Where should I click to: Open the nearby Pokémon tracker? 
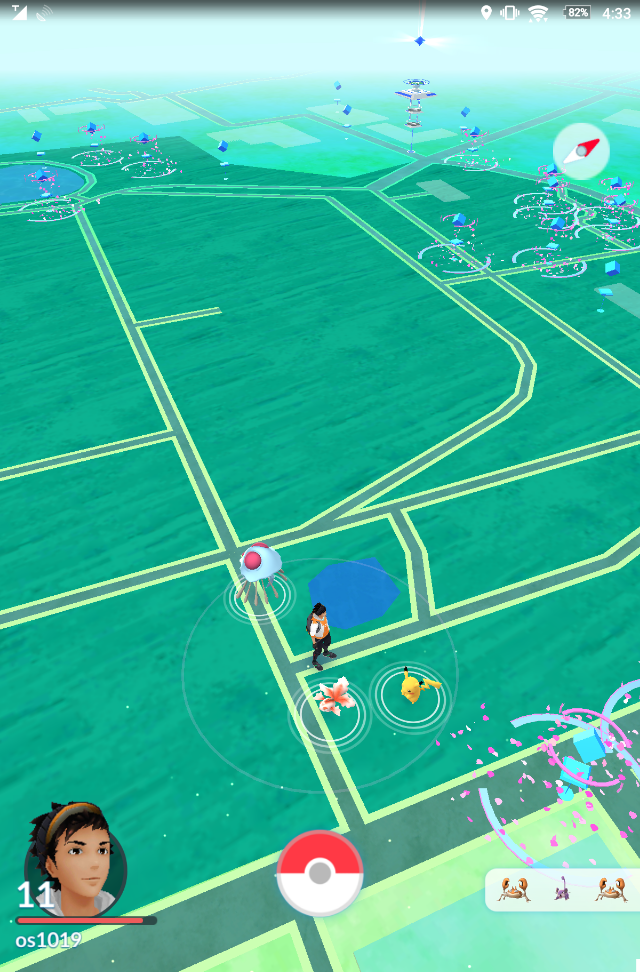coord(561,889)
